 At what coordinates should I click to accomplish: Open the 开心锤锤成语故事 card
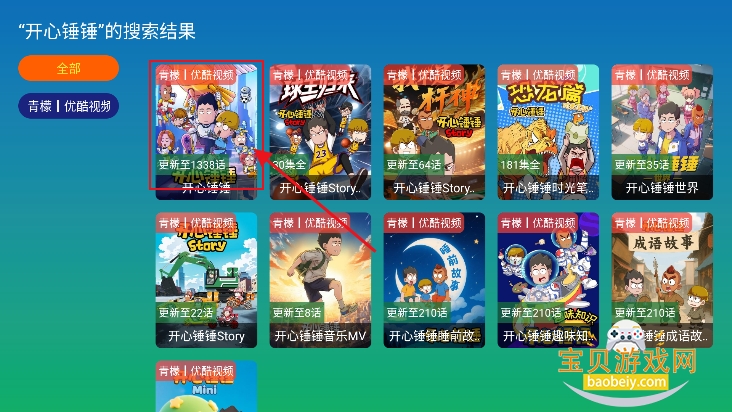(x=662, y=279)
